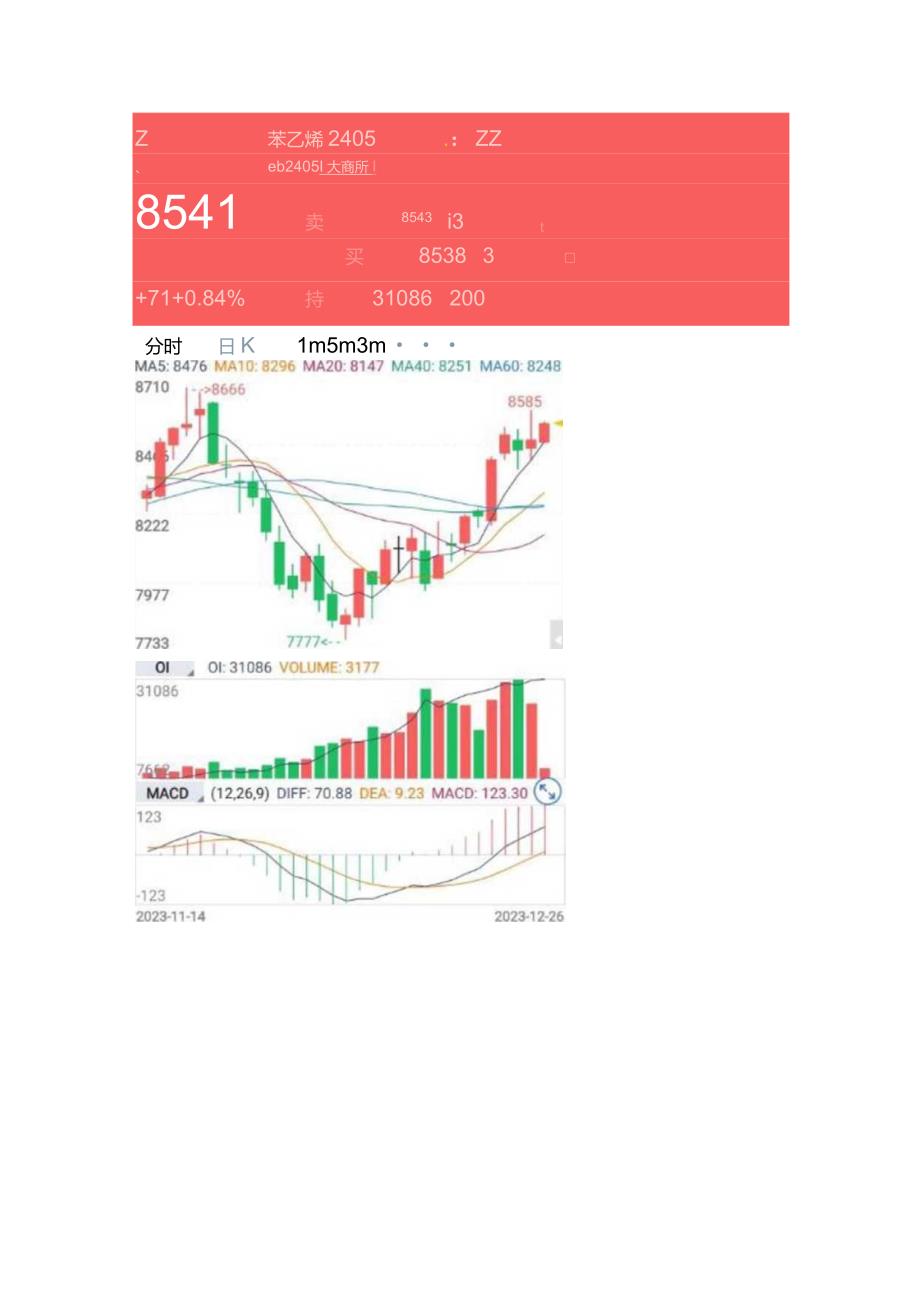Switch to the 日K daily candlestick tab
Image resolution: width=920 pixels, height=1301 pixels.
click(x=237, y=344)
